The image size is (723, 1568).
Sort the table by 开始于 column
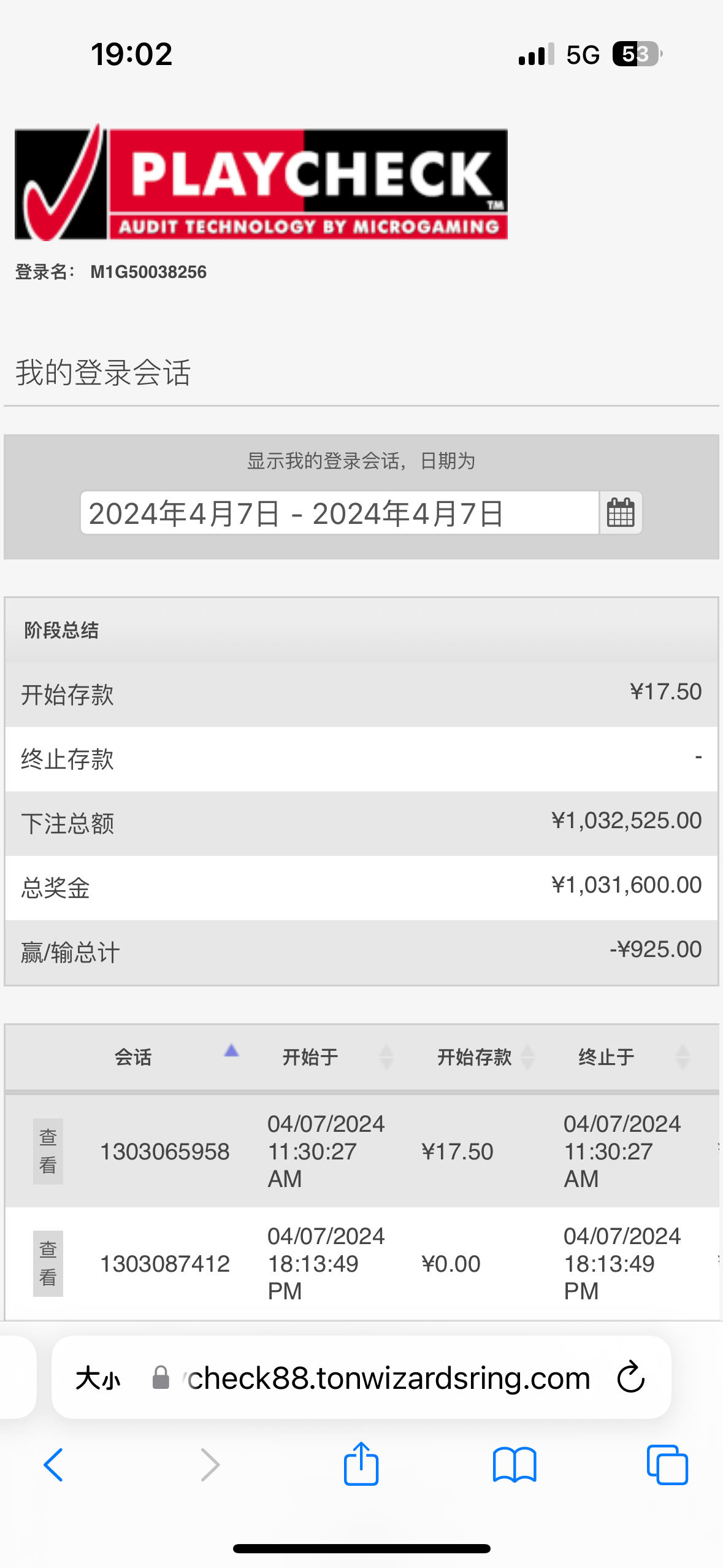[310, 1057]
